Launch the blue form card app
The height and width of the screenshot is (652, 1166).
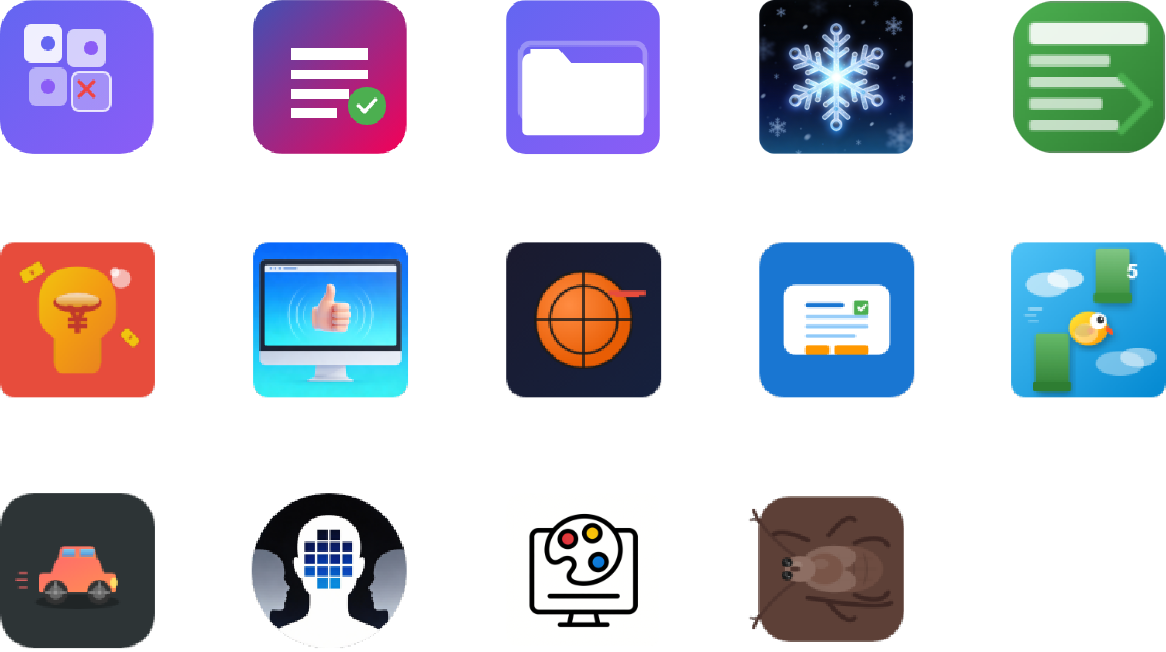[836, 320]
